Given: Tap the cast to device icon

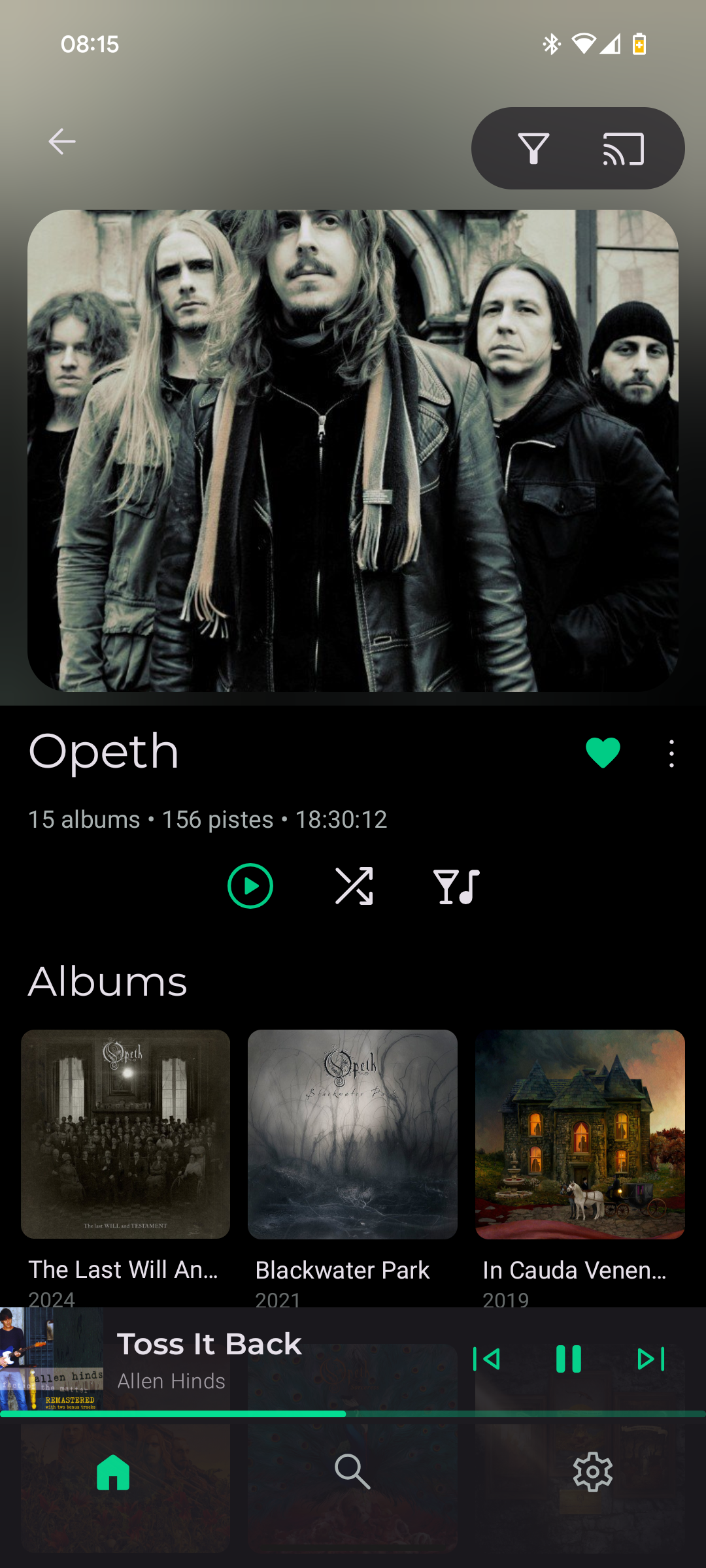Looking at the screenshot, I should point(623,148).
